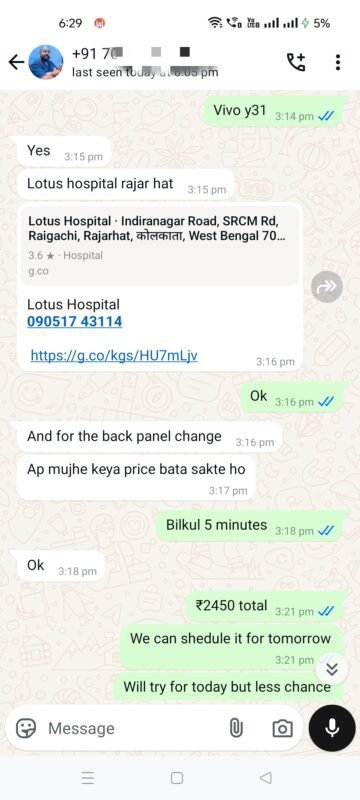Jump to latest messages with double-chevron button

coord(332,668)
